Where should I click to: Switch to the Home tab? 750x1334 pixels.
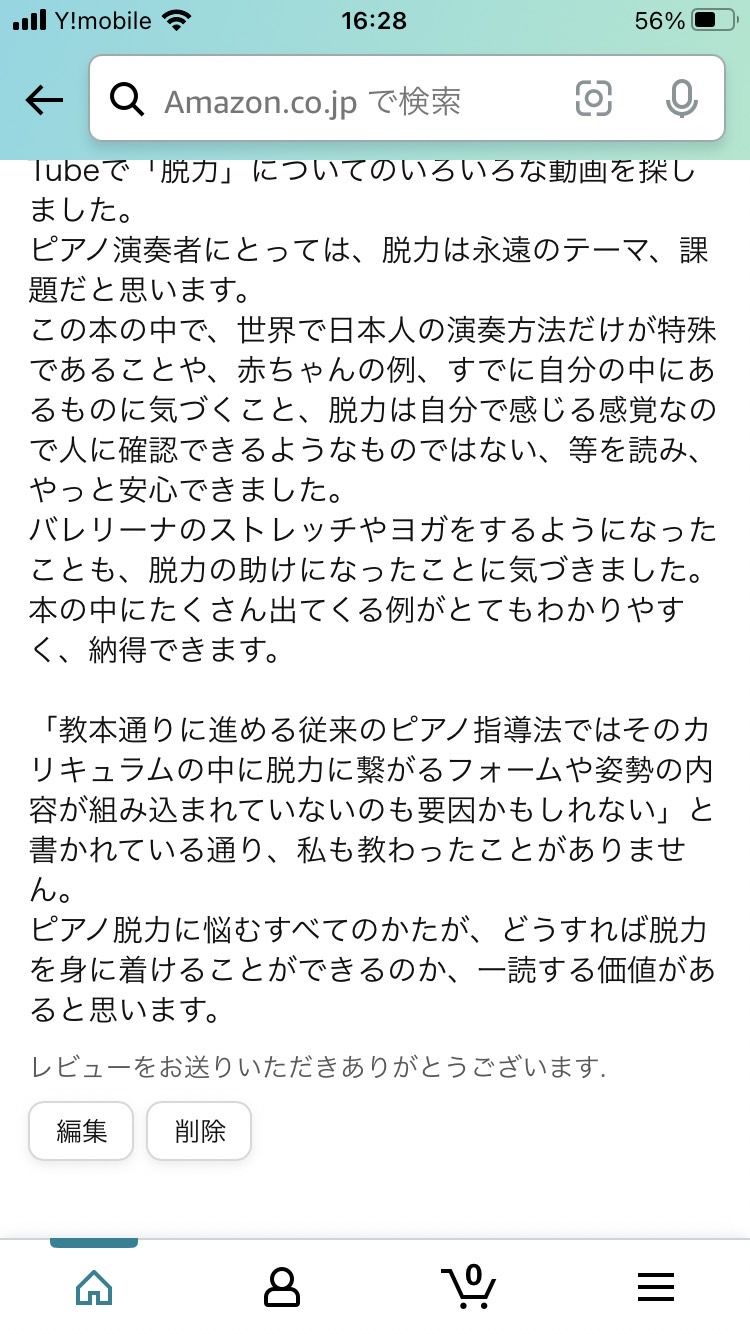coord(94,1287)
